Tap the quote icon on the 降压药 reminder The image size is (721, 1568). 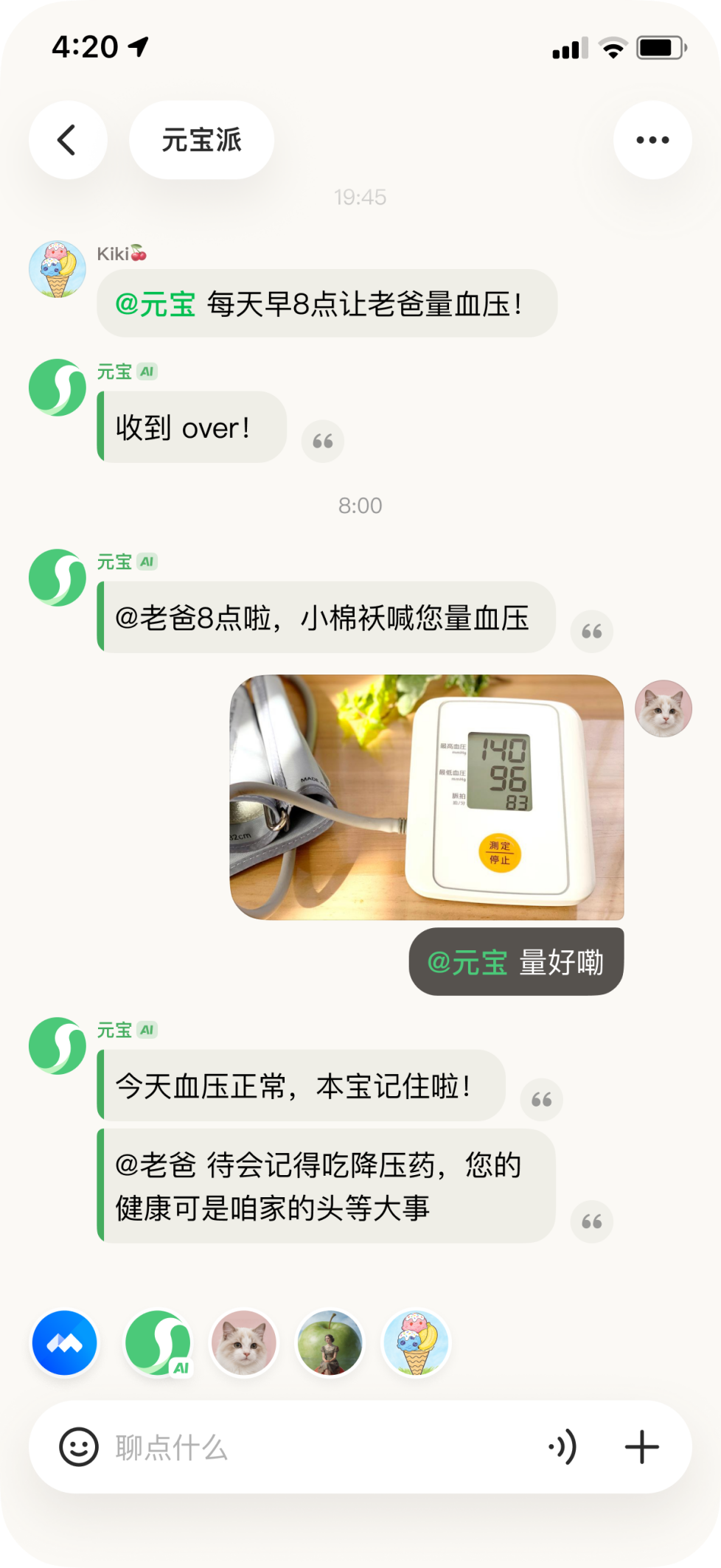click(x=592, y=1221)
